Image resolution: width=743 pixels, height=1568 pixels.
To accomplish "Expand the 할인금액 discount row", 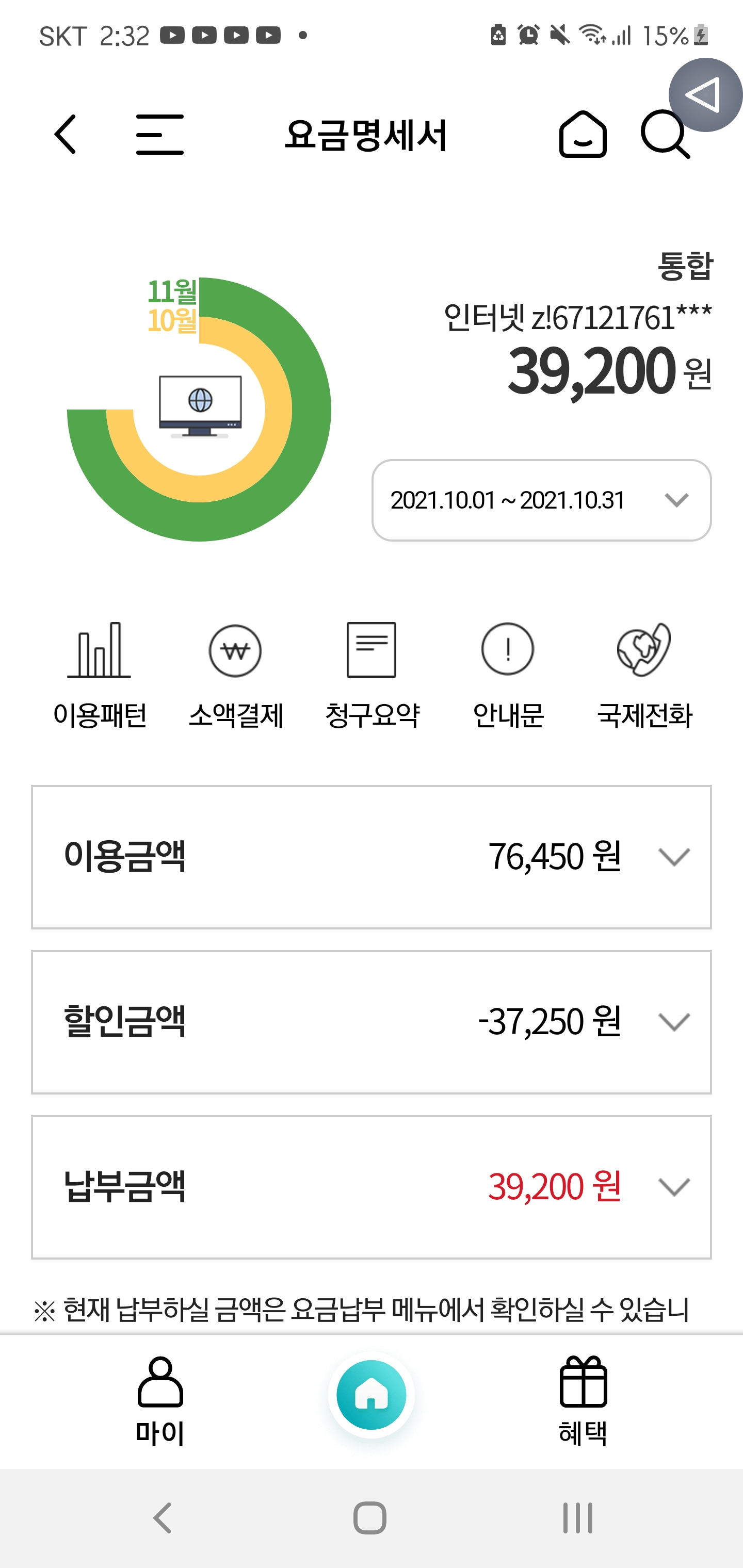I will tap(371, 1022).
